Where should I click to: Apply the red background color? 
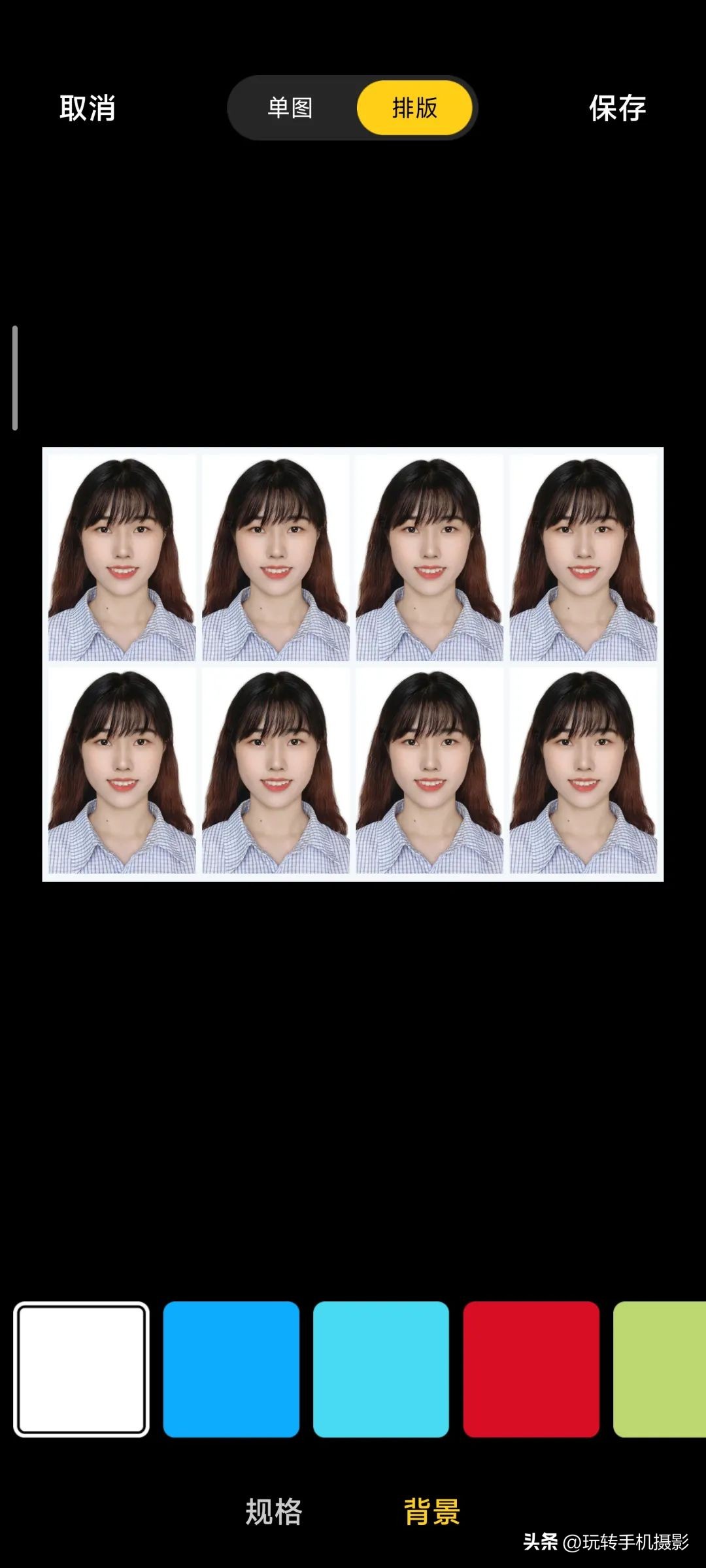(531, 1369)
